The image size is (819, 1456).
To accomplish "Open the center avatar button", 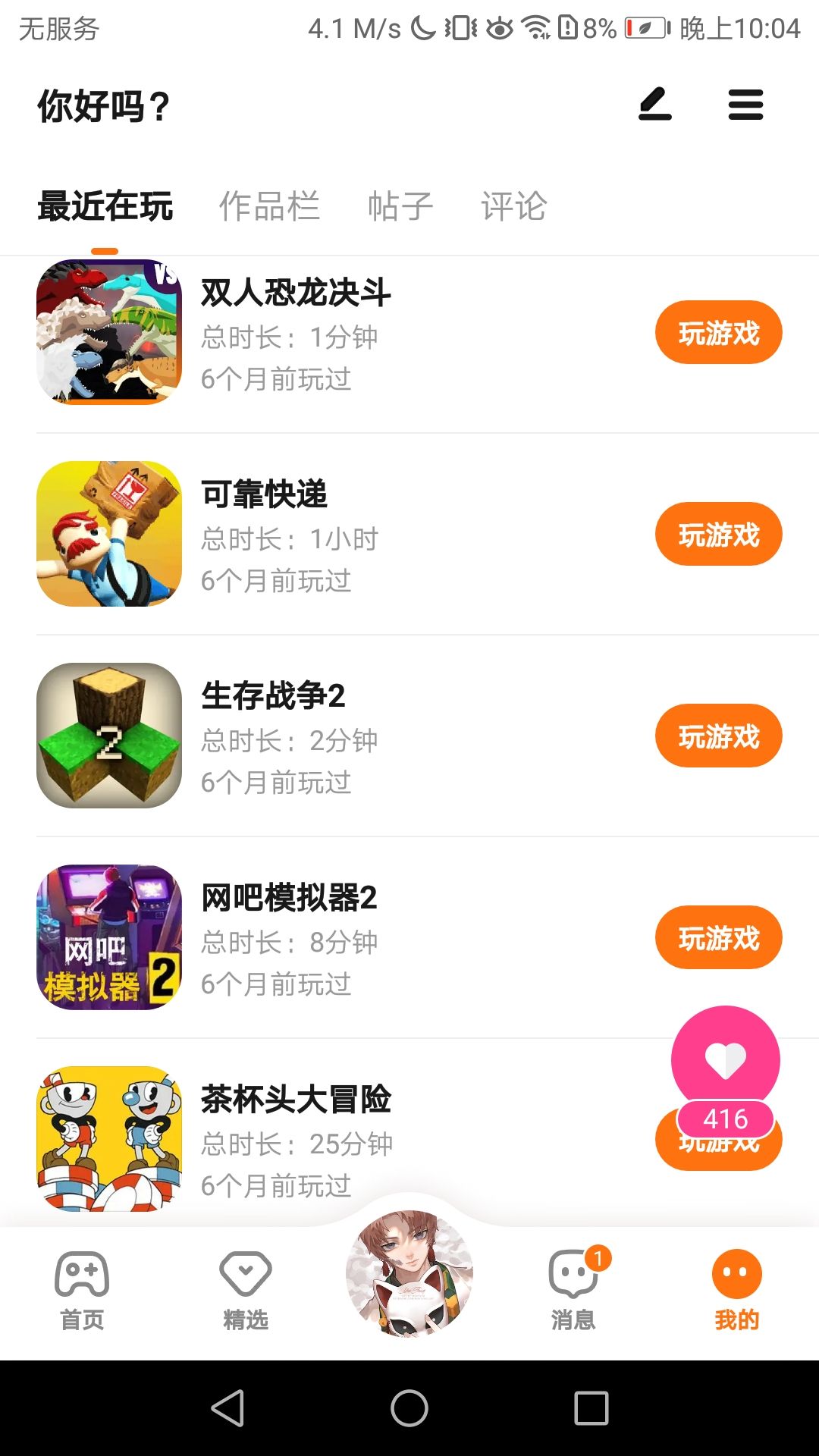I will click(x=409, y=1274).
